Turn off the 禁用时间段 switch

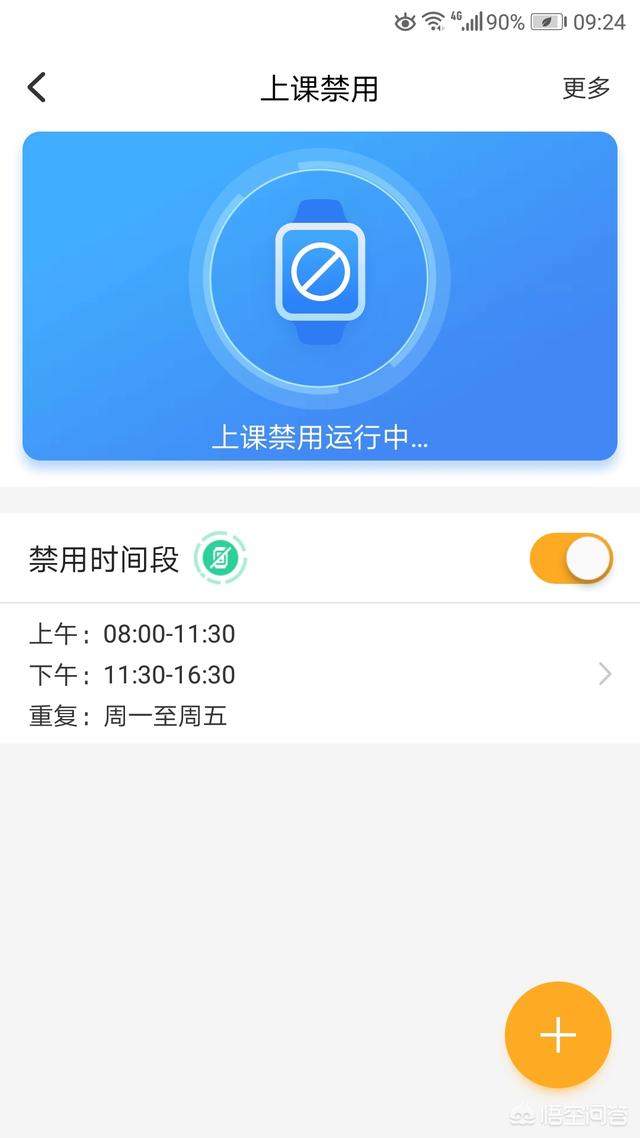571,558
